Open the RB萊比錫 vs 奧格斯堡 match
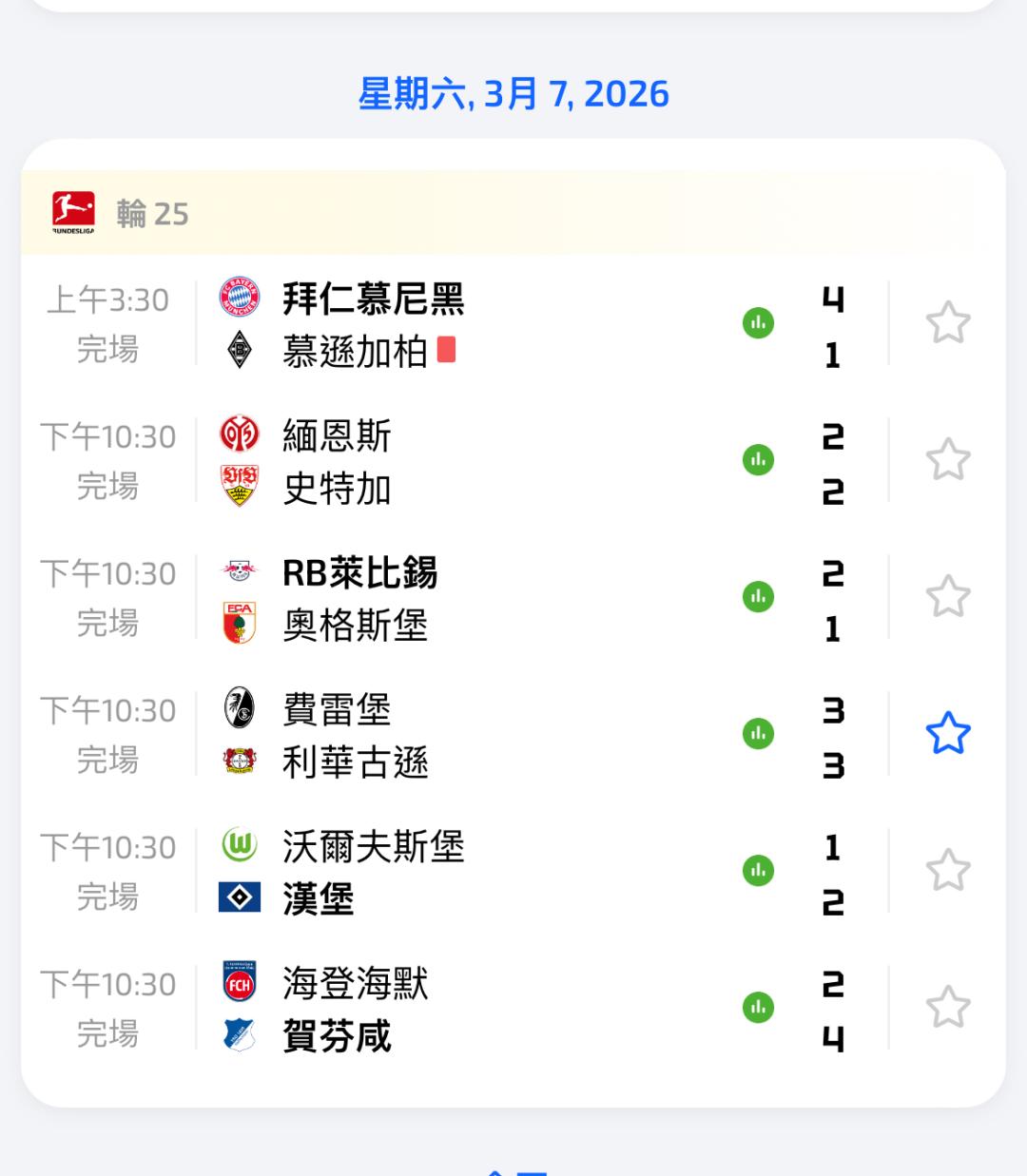The width and height of the screenshot is (1027, 1176). (475, 598)
